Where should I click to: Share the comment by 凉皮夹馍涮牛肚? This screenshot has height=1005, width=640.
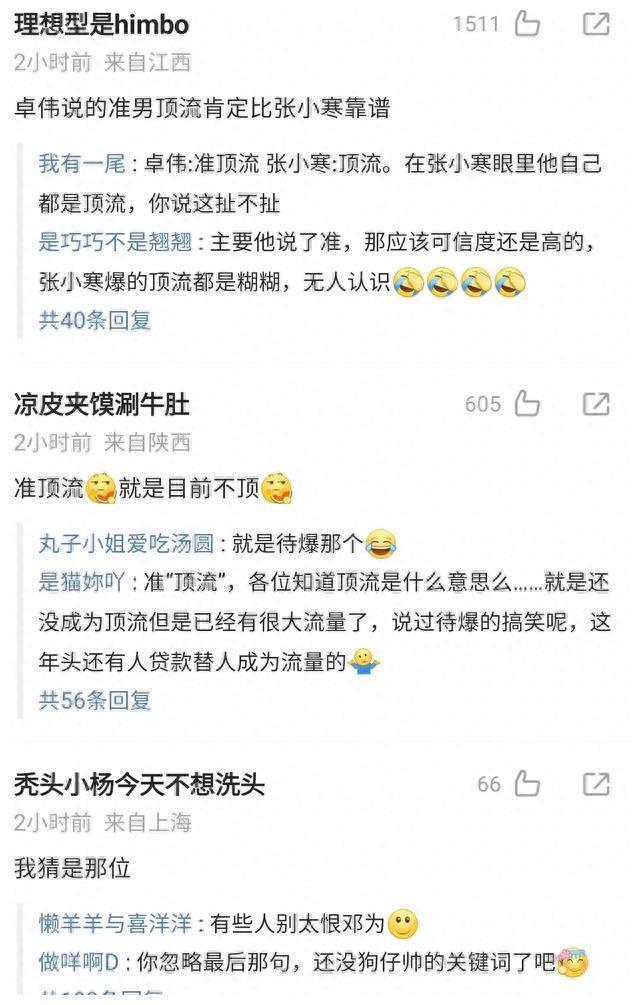(x=596, y=404)
